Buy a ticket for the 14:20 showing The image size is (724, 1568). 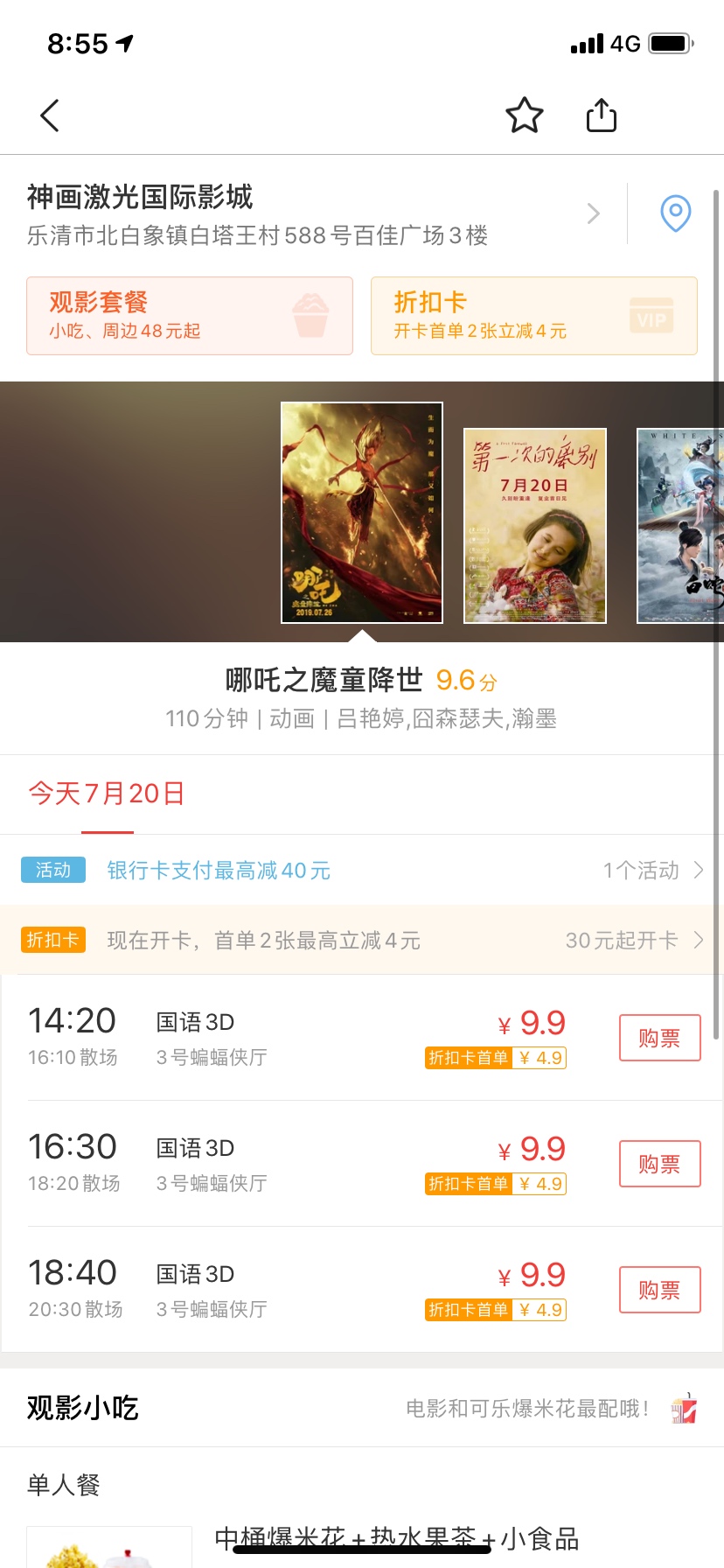click(x=659, y=1038)
